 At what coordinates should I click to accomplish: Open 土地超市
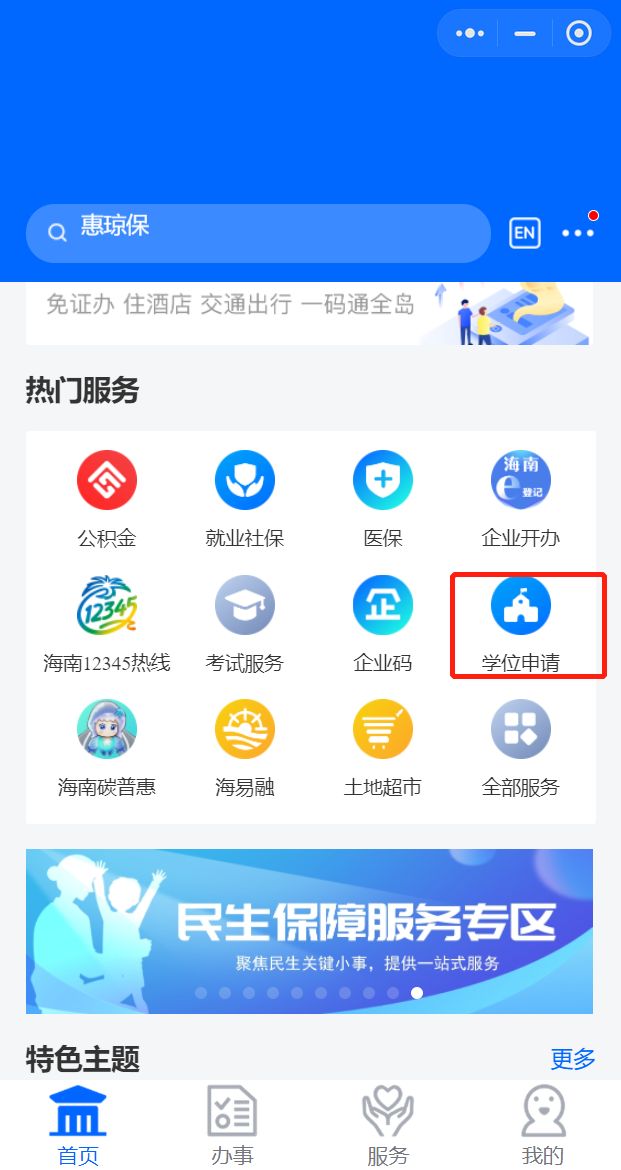point(382,746)
